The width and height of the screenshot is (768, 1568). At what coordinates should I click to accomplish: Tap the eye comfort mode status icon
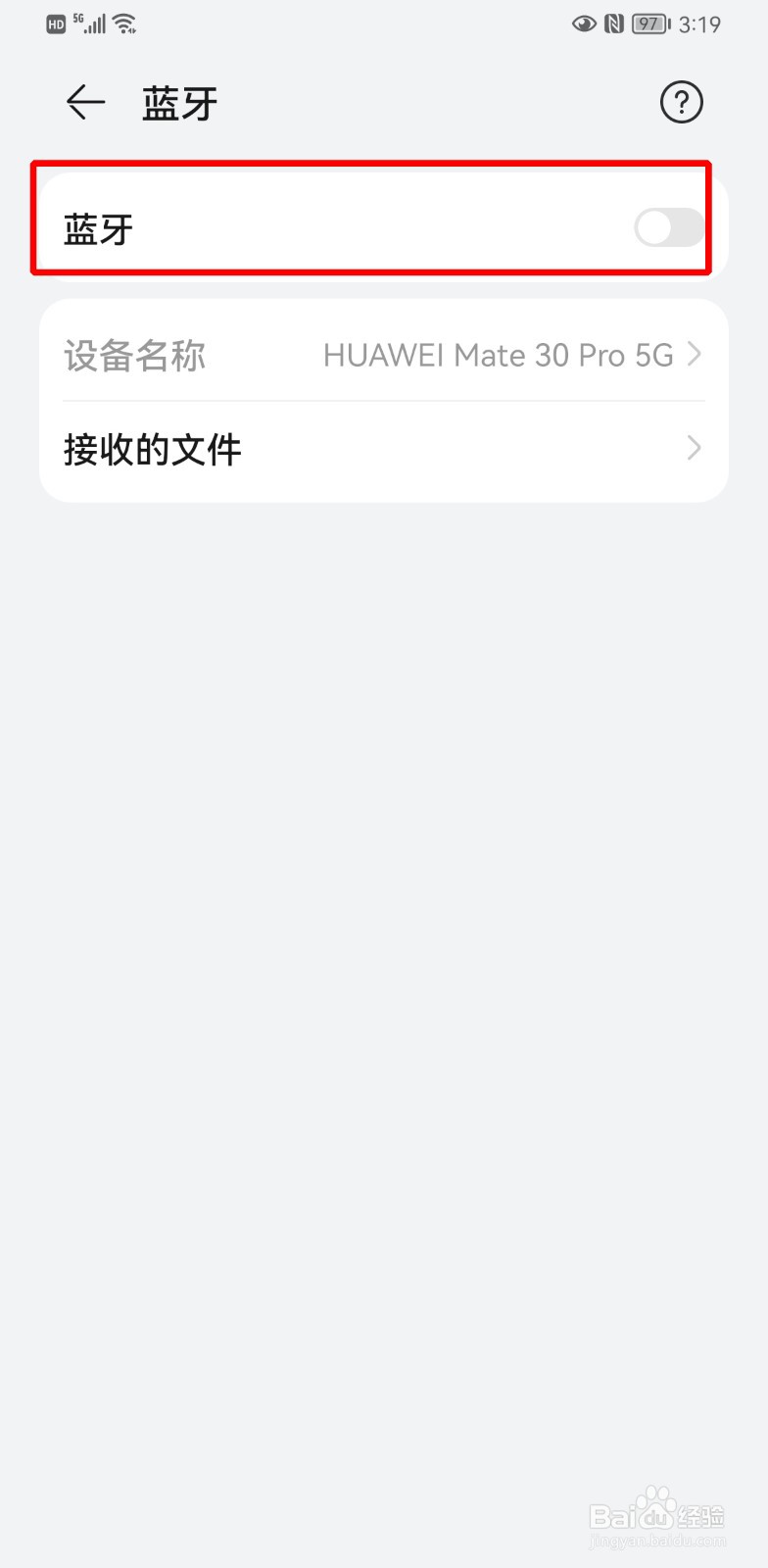tap(583, 24)
